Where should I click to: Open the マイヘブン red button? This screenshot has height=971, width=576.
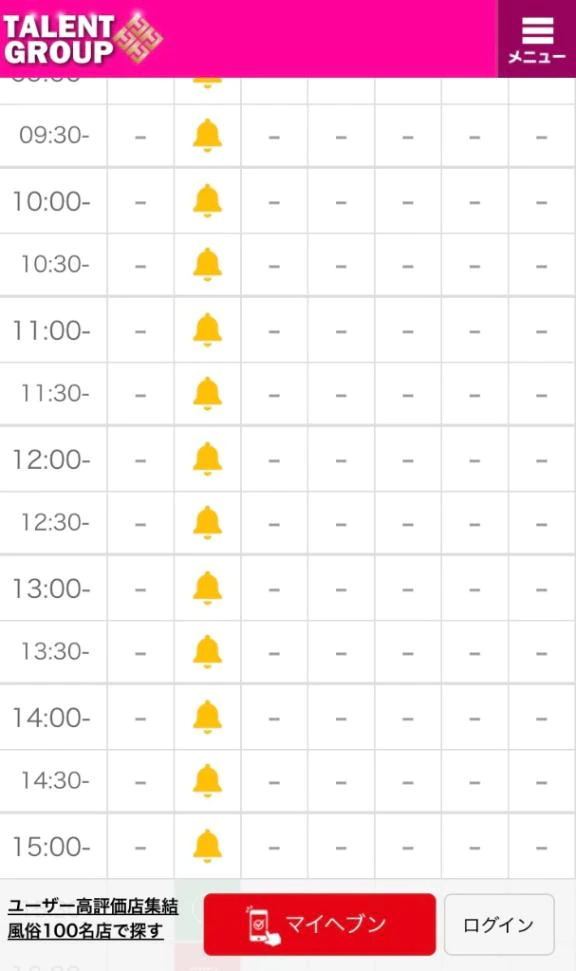[x=320, y=925]
